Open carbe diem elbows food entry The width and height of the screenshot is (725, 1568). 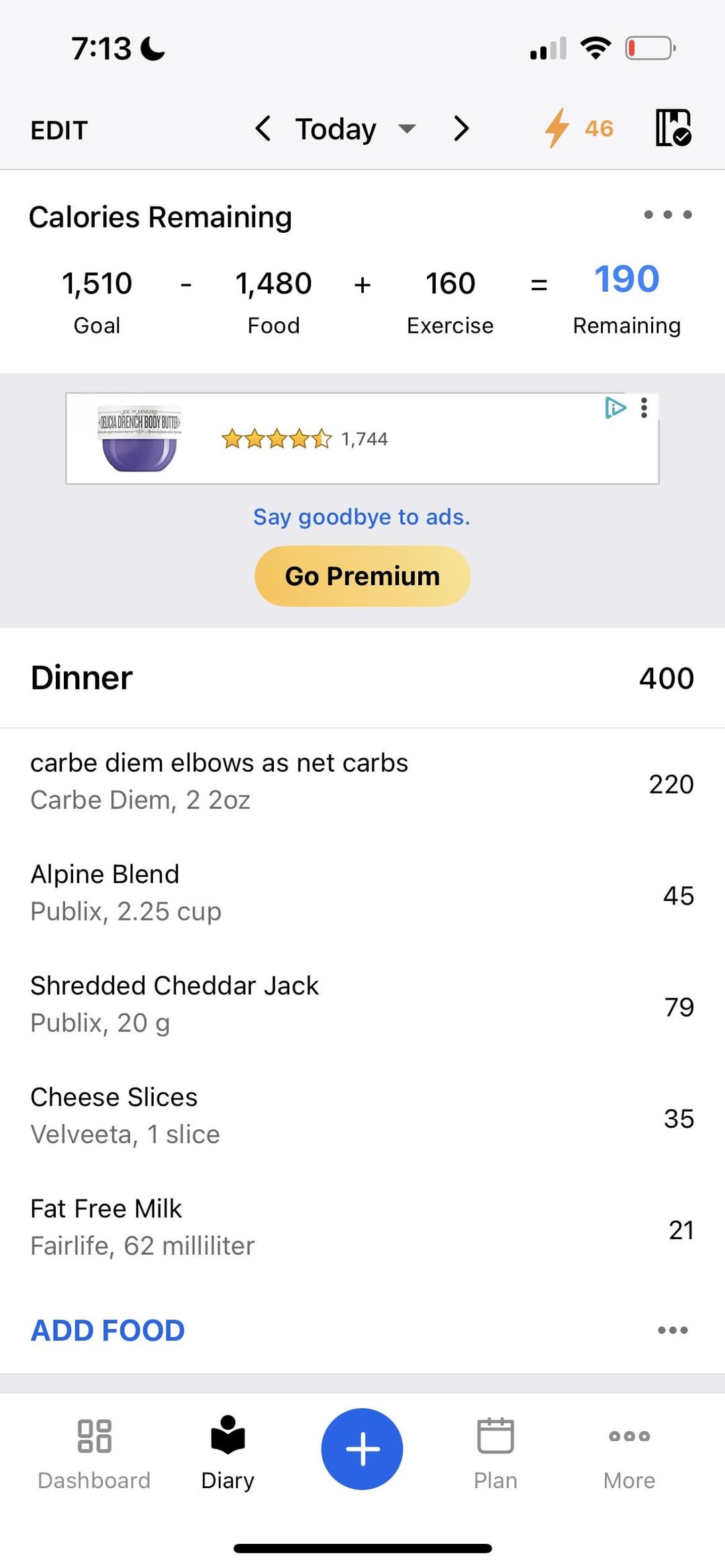362,782
